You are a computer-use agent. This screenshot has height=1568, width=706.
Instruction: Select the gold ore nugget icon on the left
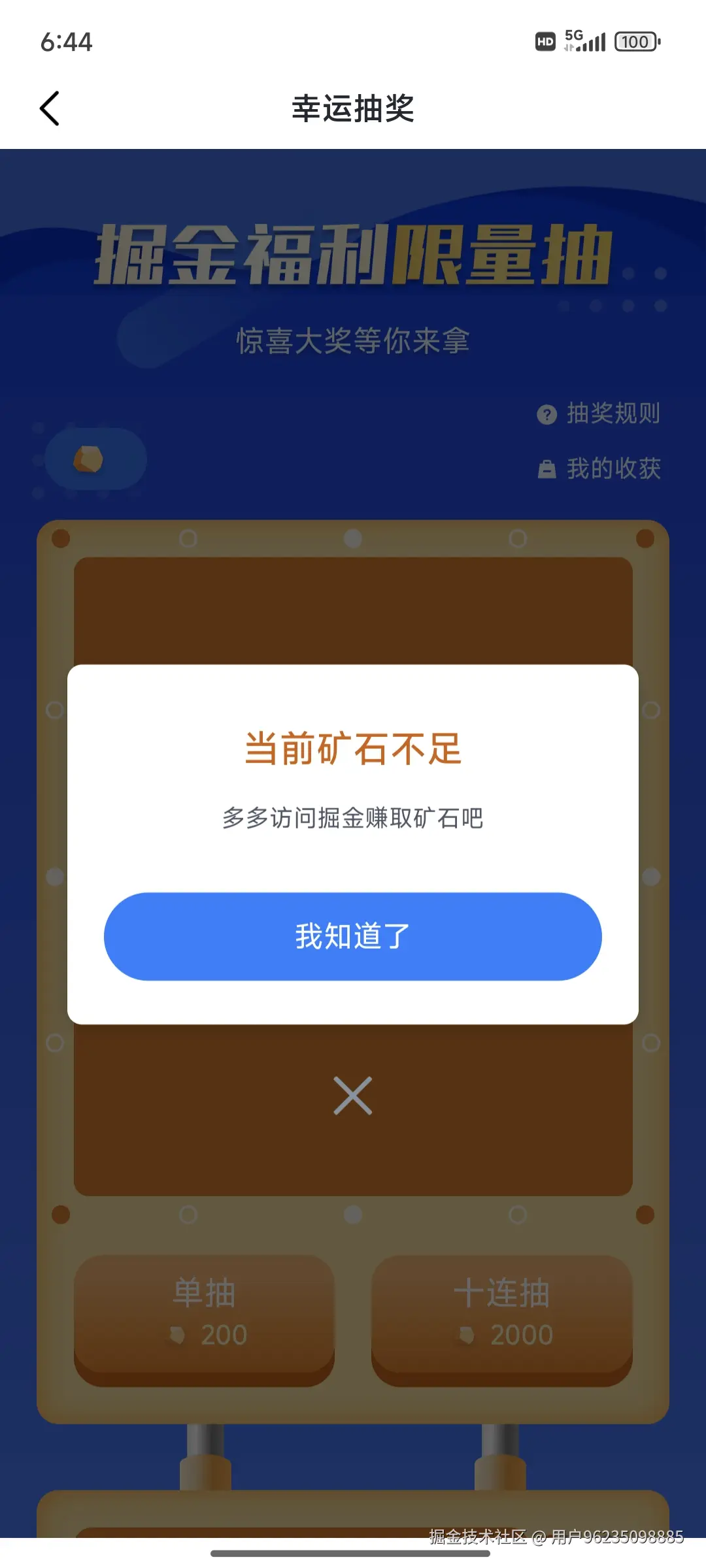[x=89, y=459]
